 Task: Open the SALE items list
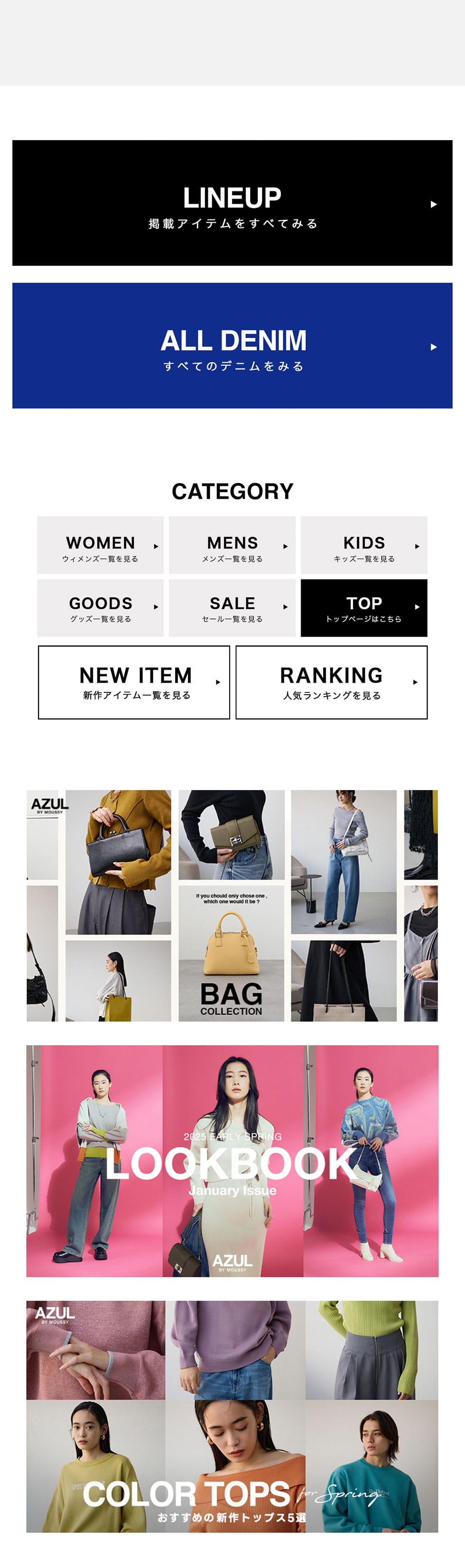pos(232,607)
